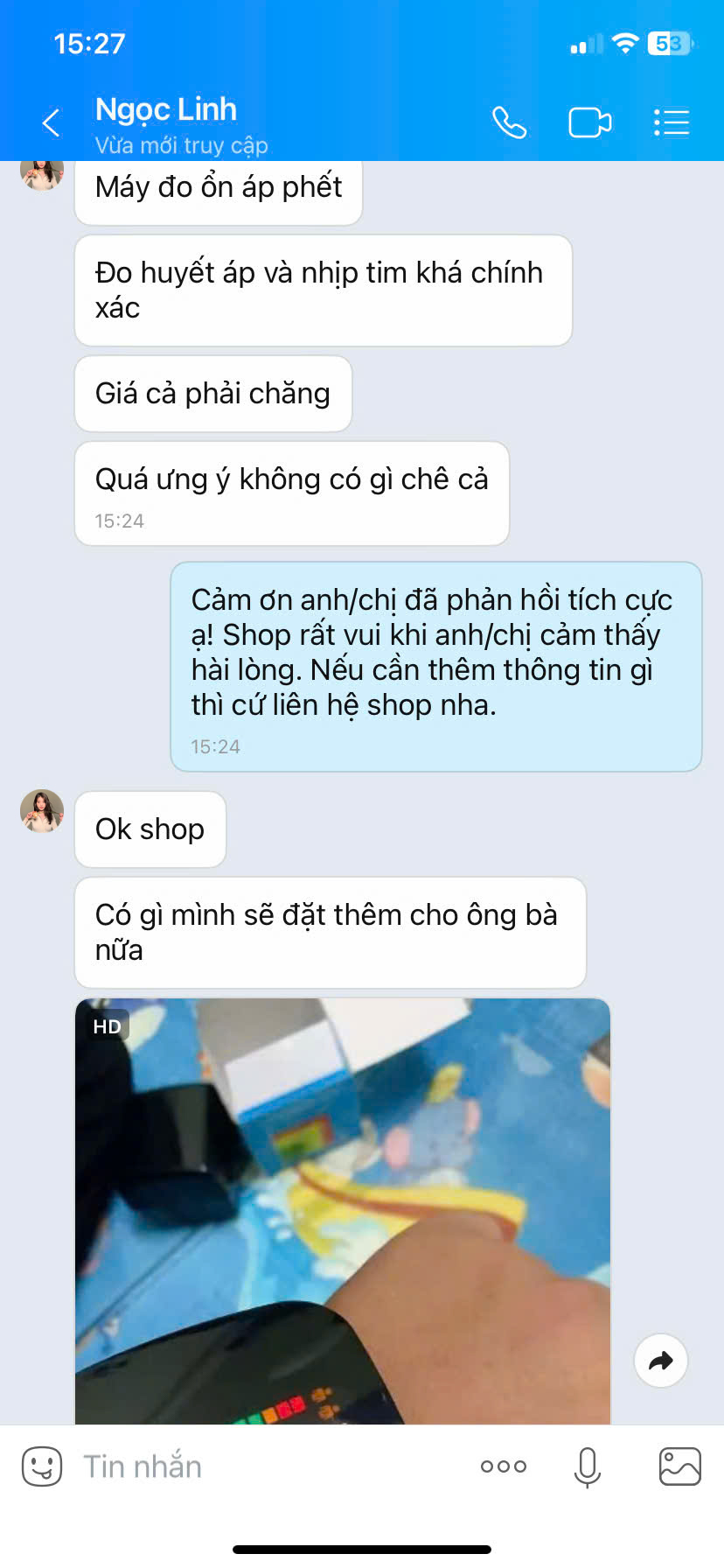Open the HD photo sent by Ngọc Linh

pyautogui.click(x=343, y=1211)
